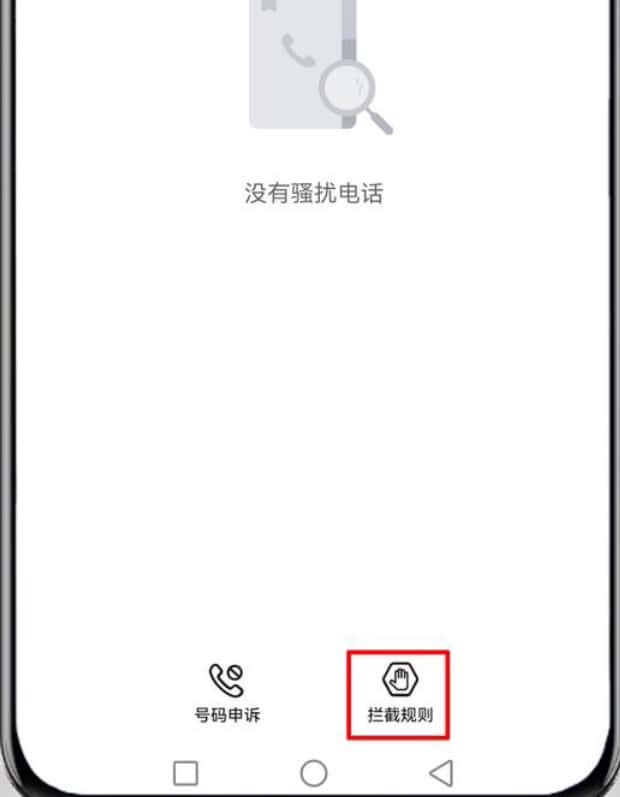Screen dimensions: 620x797
Task: Open recent apps square button
Action: (x=186, y=772)
